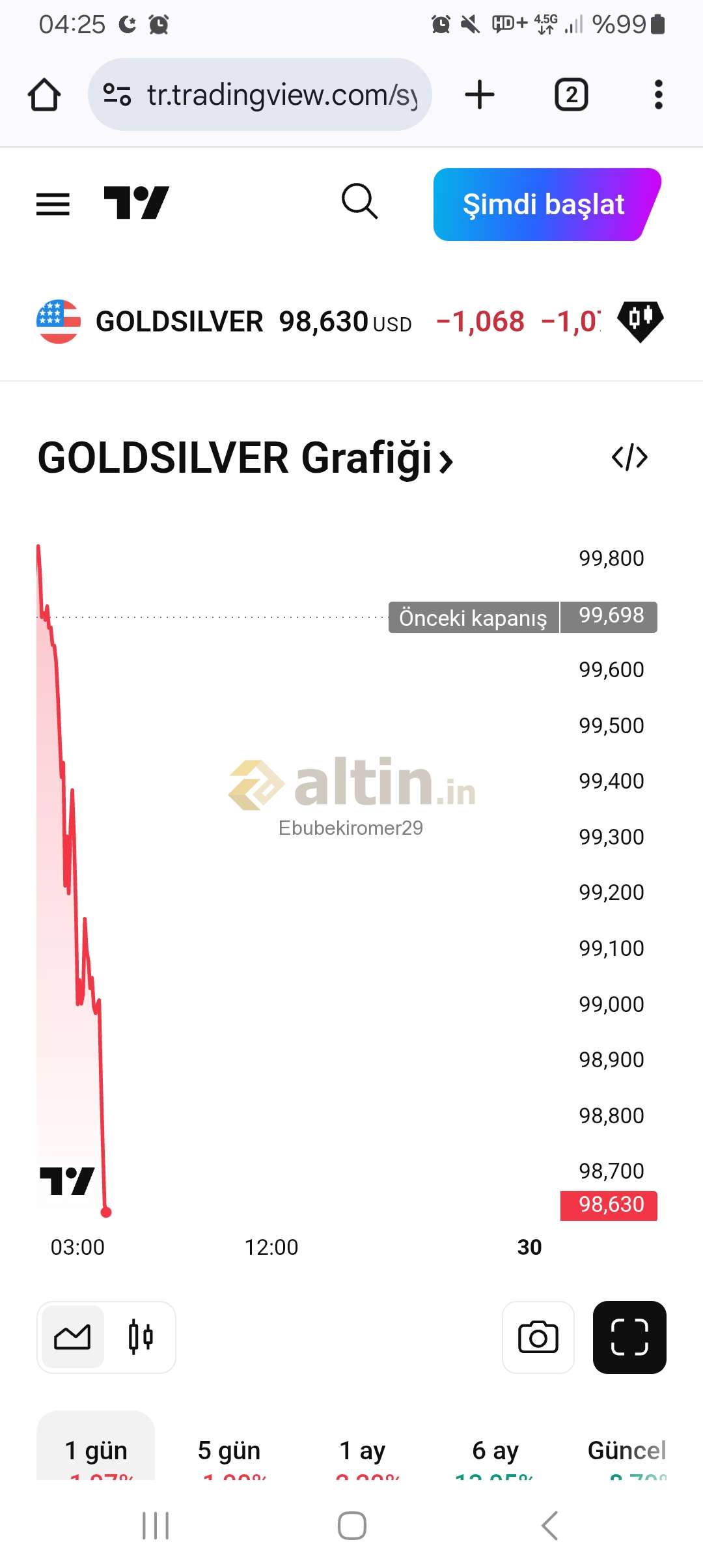
Task: Open the GOLDSILVER Grafiği chart link
Action: tap(245, 458)
